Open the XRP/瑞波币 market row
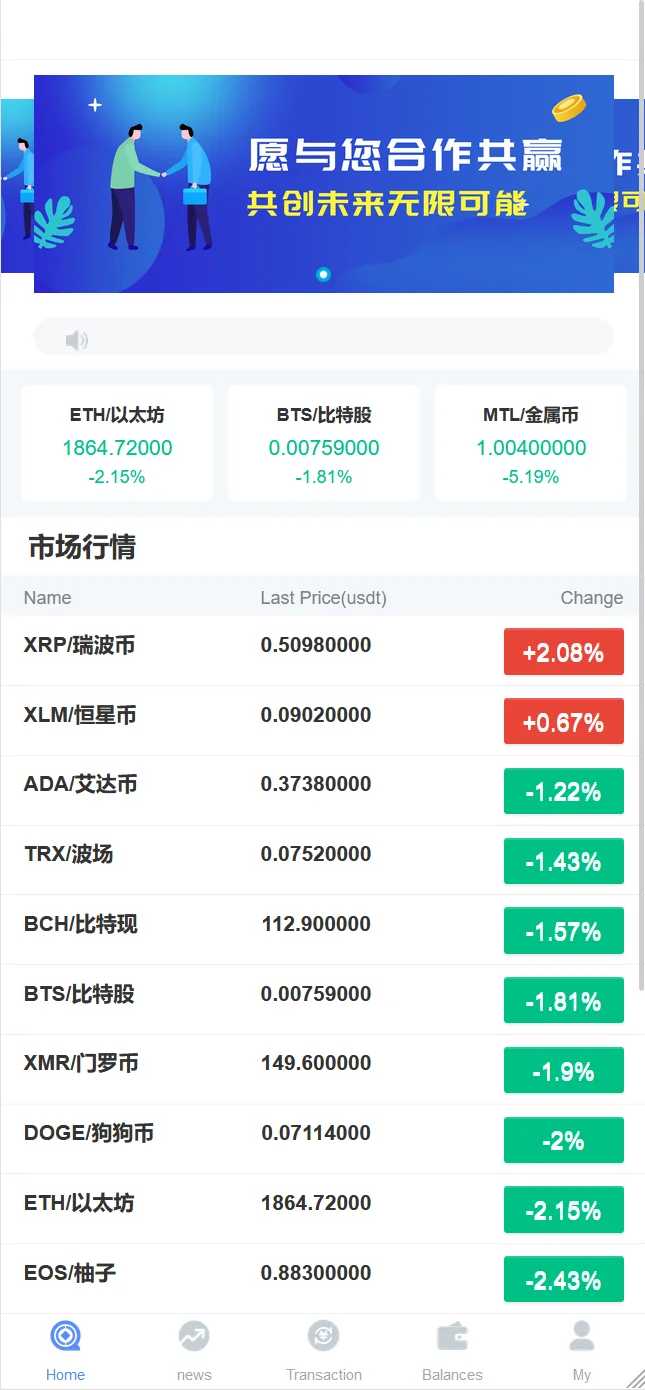The image size is (645, 1390). [323, 650]
